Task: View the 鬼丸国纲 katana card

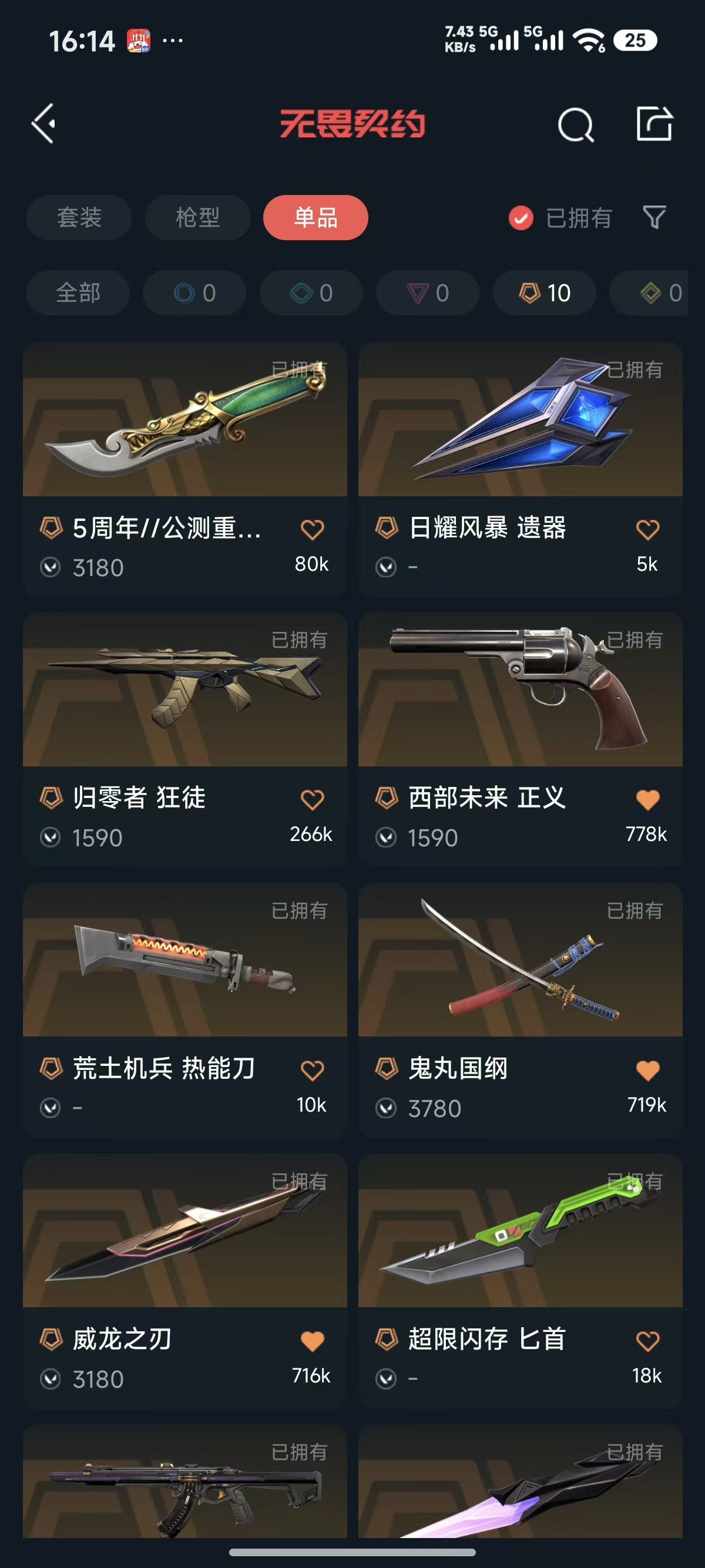Action: 520,960
